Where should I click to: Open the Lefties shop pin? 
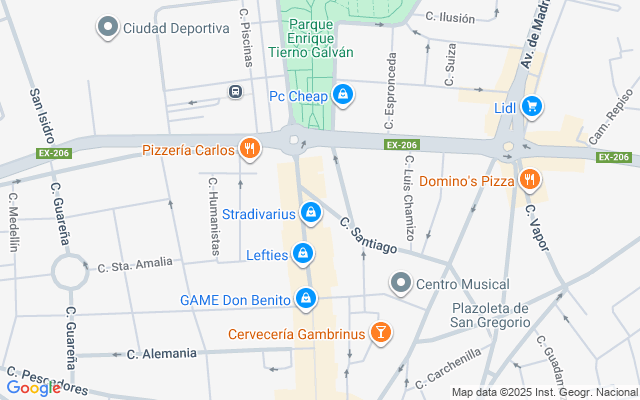(302, 254)
